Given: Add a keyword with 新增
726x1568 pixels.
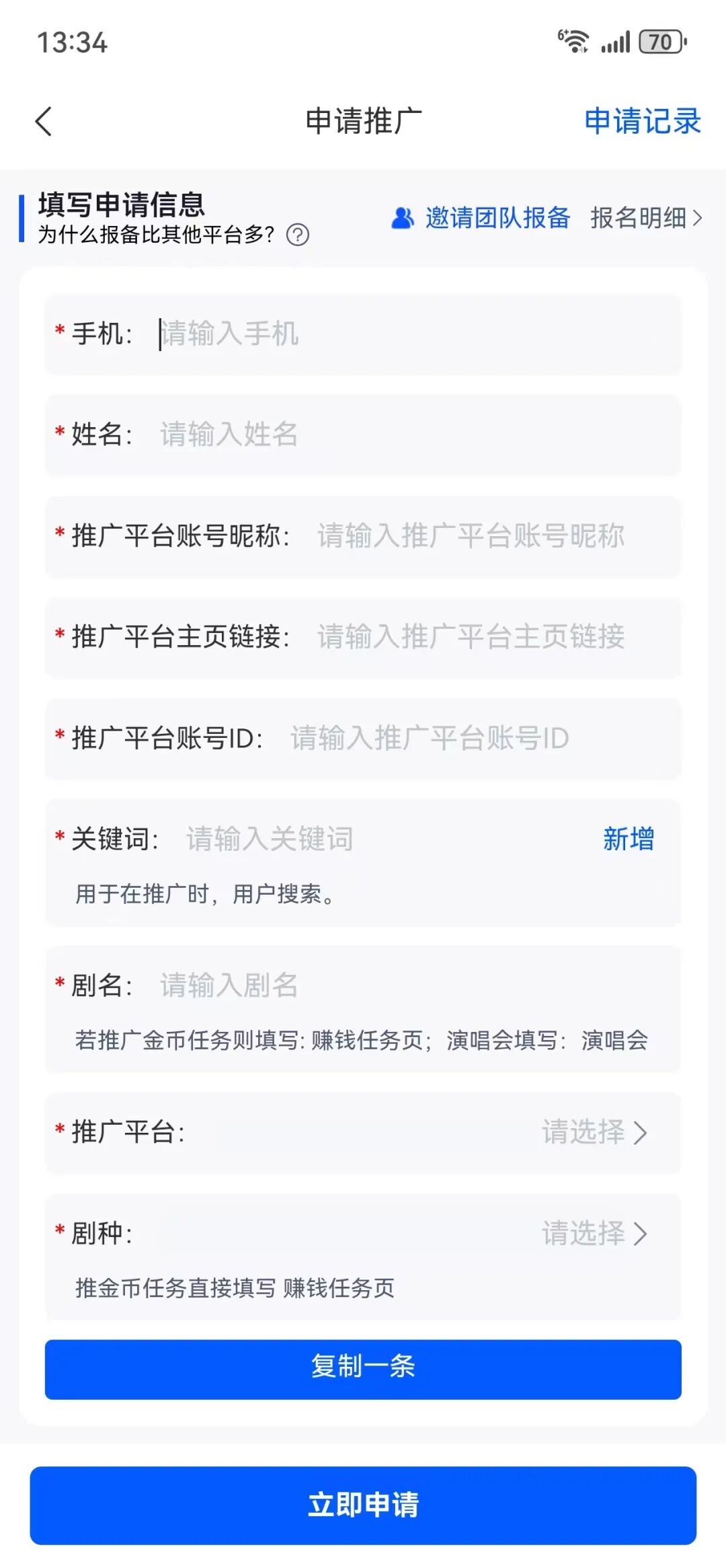Looking at the screenshot, I should (628, 839).
